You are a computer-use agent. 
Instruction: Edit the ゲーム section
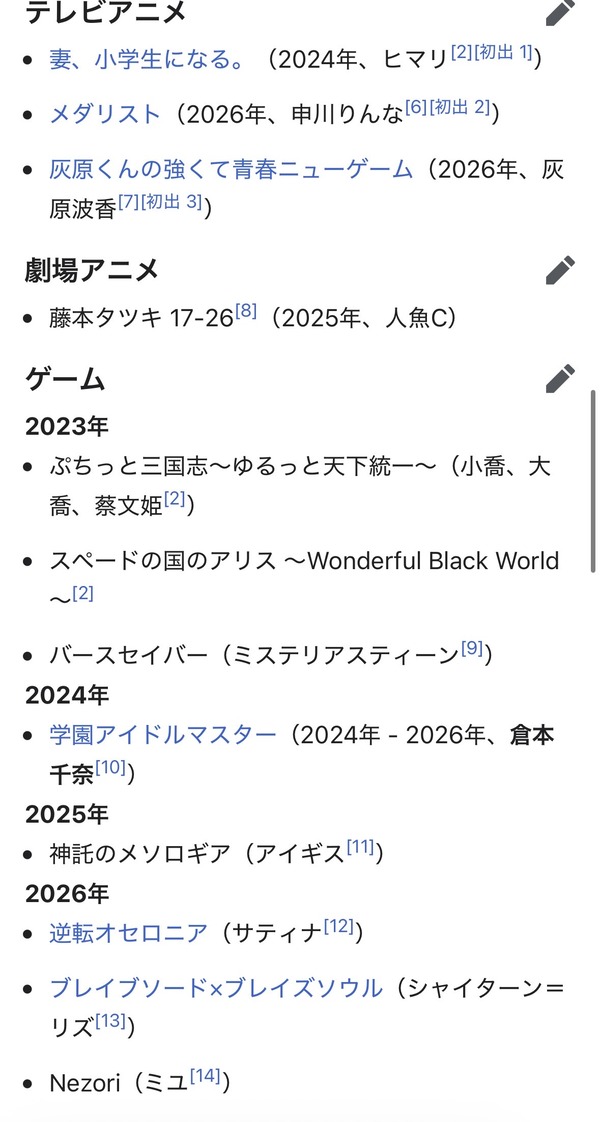(560, 379)
